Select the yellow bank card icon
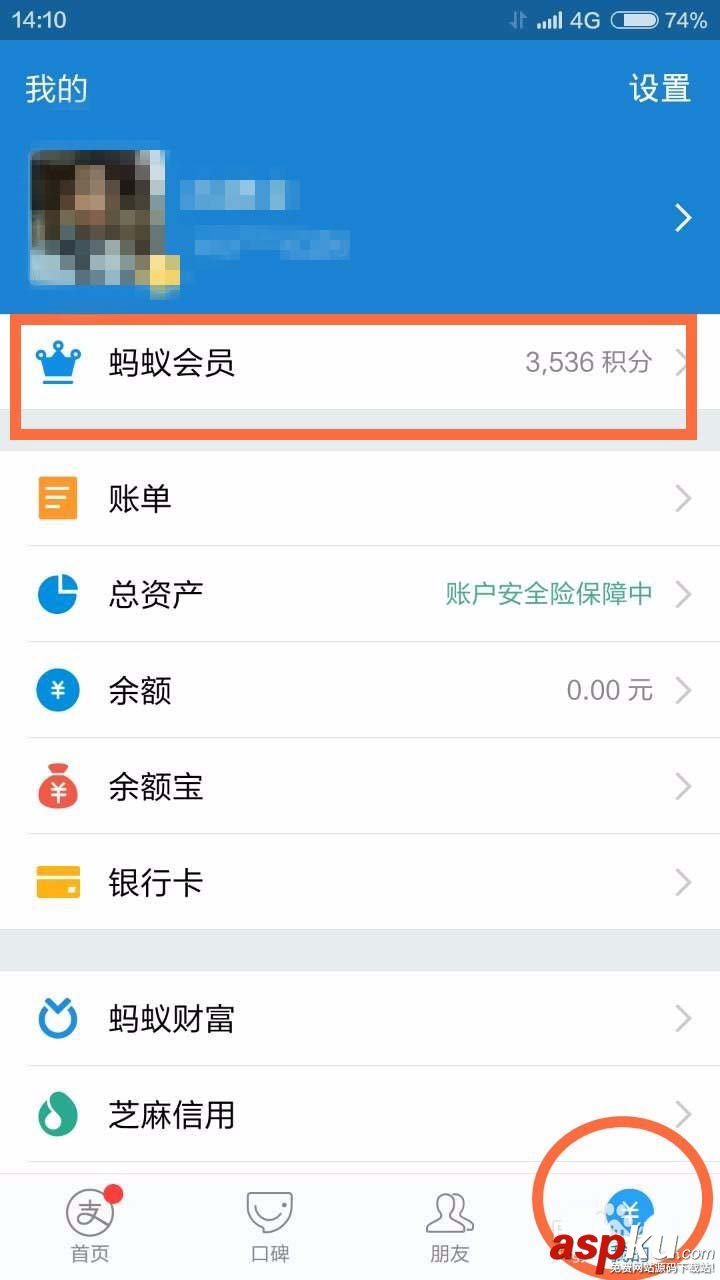The height and width of the screenshot is (1280, 720). point(57,882)
